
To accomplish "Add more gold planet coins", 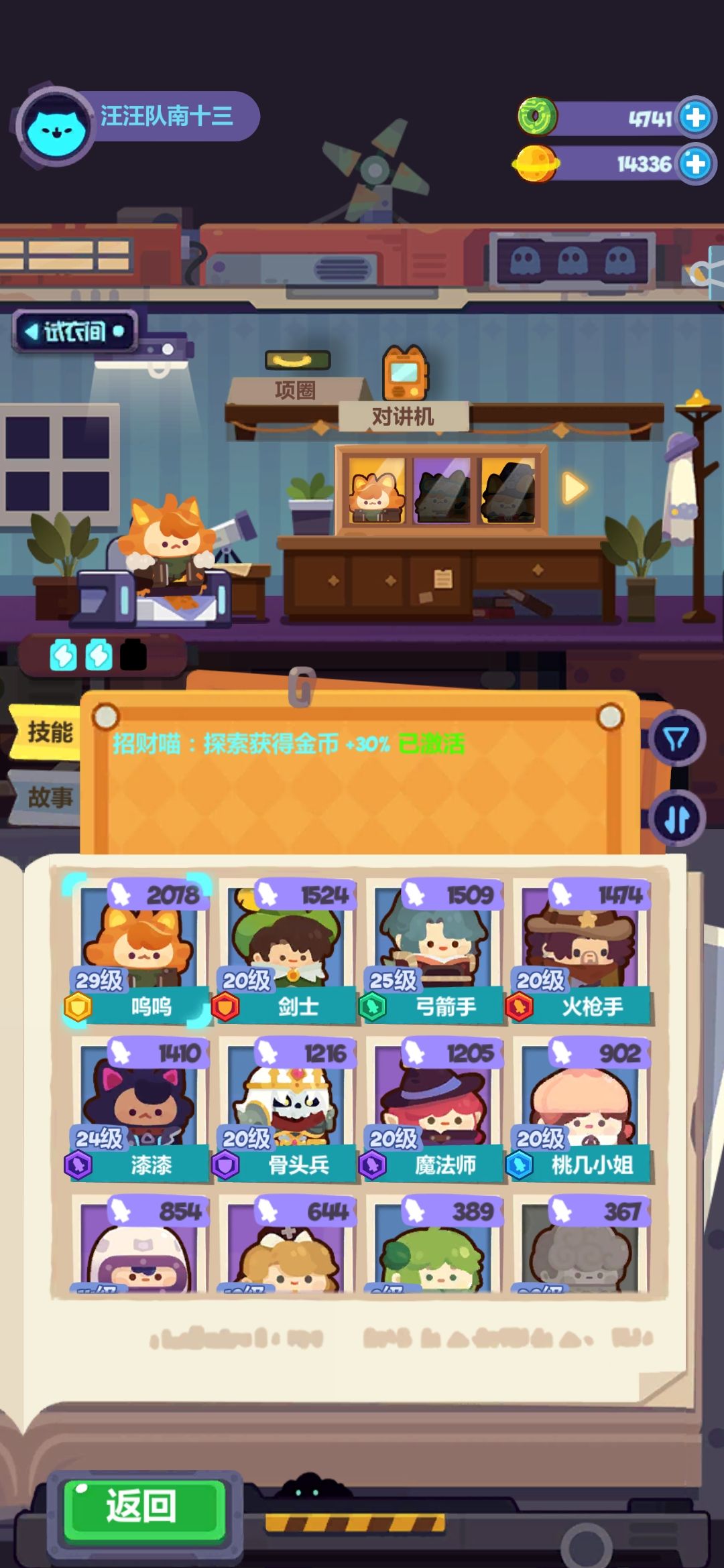I will 695,164.
